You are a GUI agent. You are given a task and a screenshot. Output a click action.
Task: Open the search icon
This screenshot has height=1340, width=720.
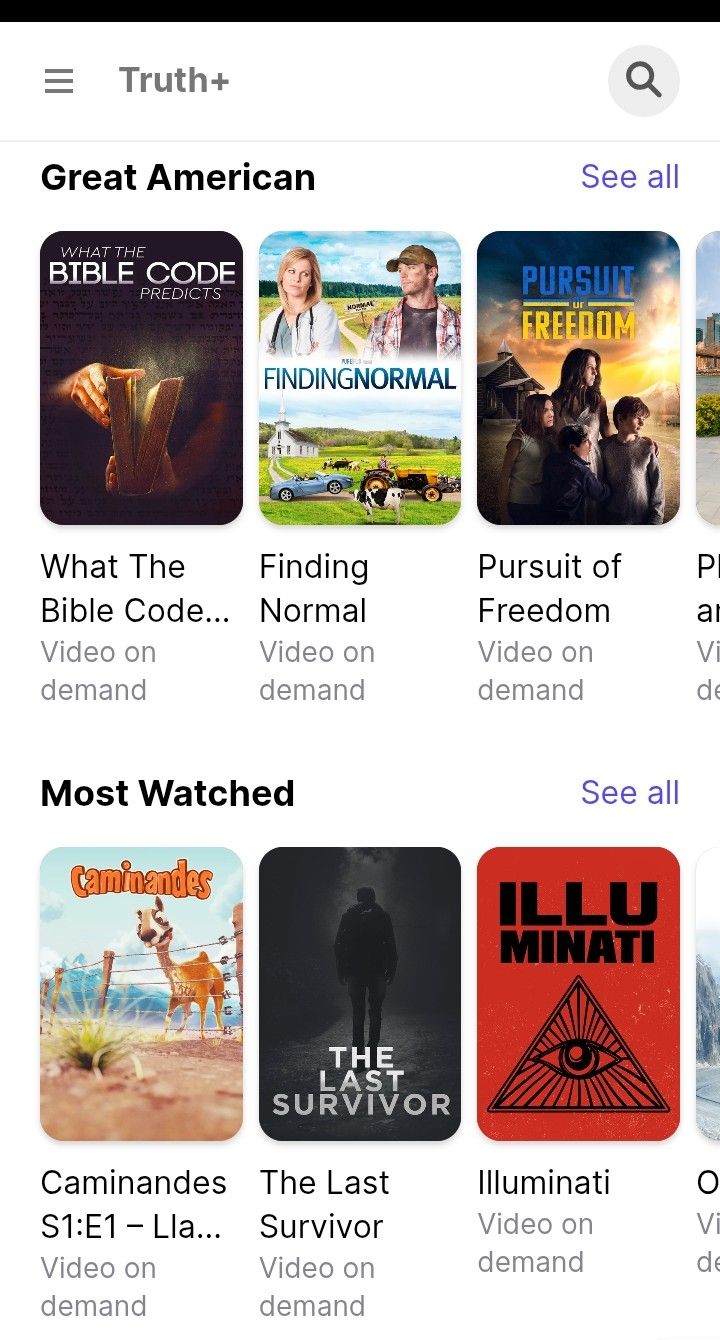[643, 80]
